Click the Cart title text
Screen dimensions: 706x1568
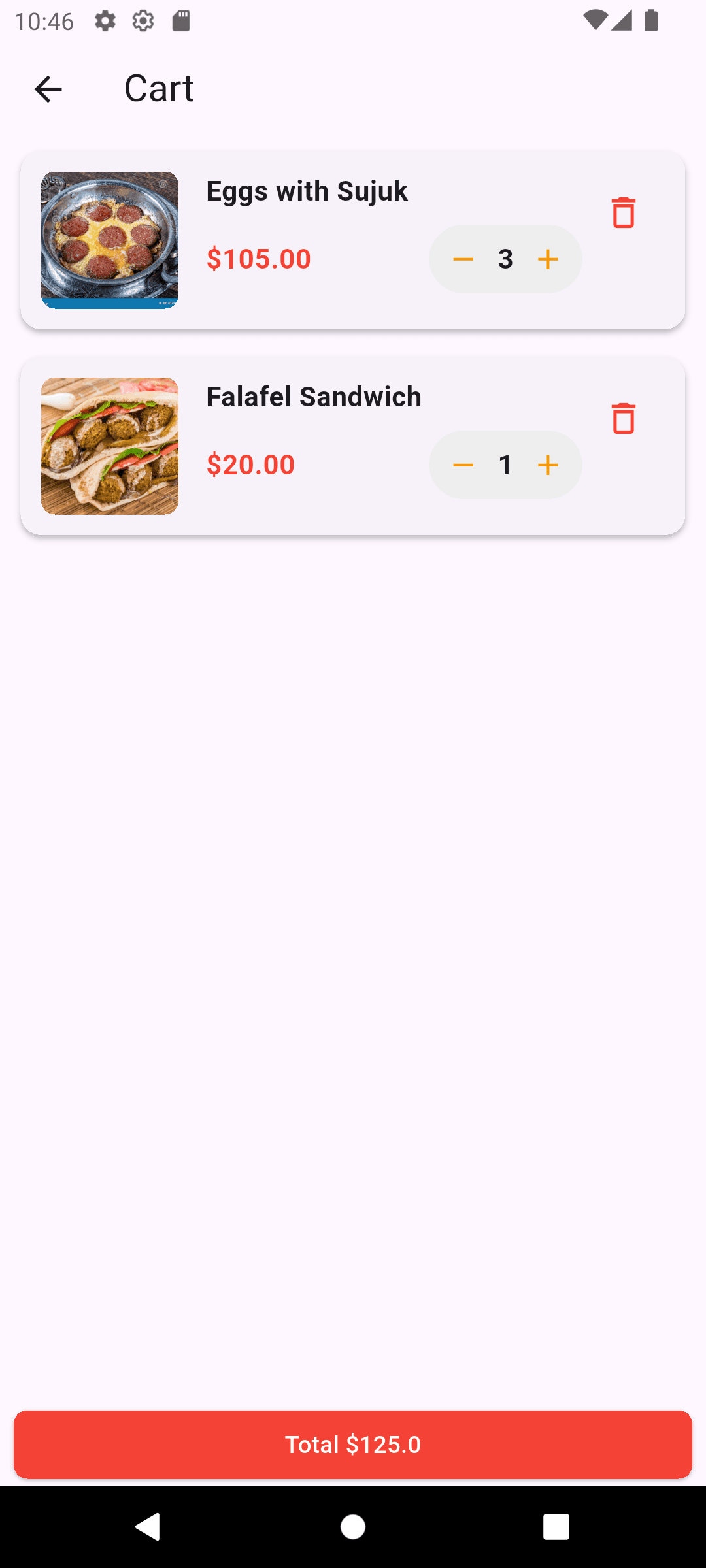[x=158, y=88]
